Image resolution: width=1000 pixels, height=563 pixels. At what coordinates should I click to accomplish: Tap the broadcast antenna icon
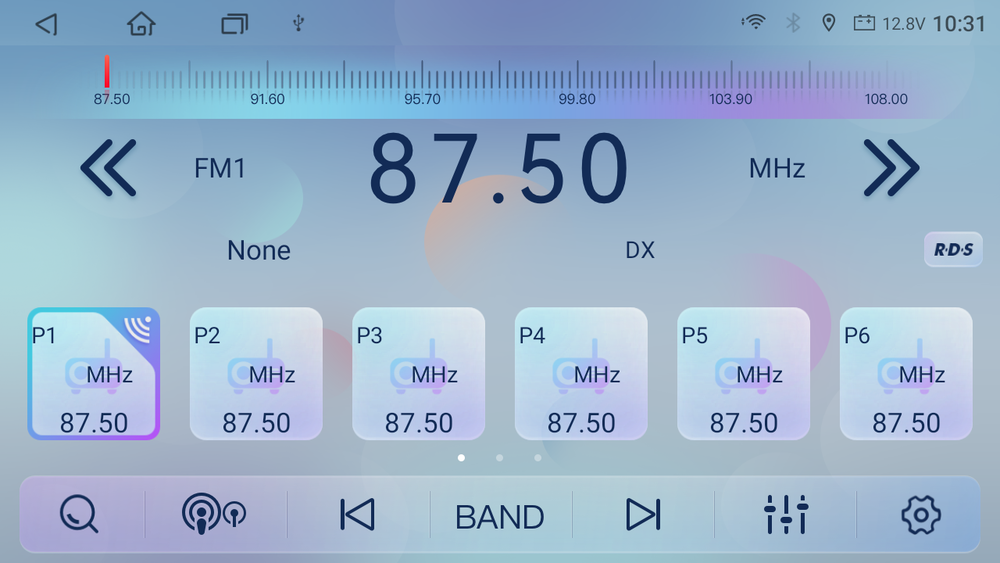pyautogui.click(x=214, y=514)
